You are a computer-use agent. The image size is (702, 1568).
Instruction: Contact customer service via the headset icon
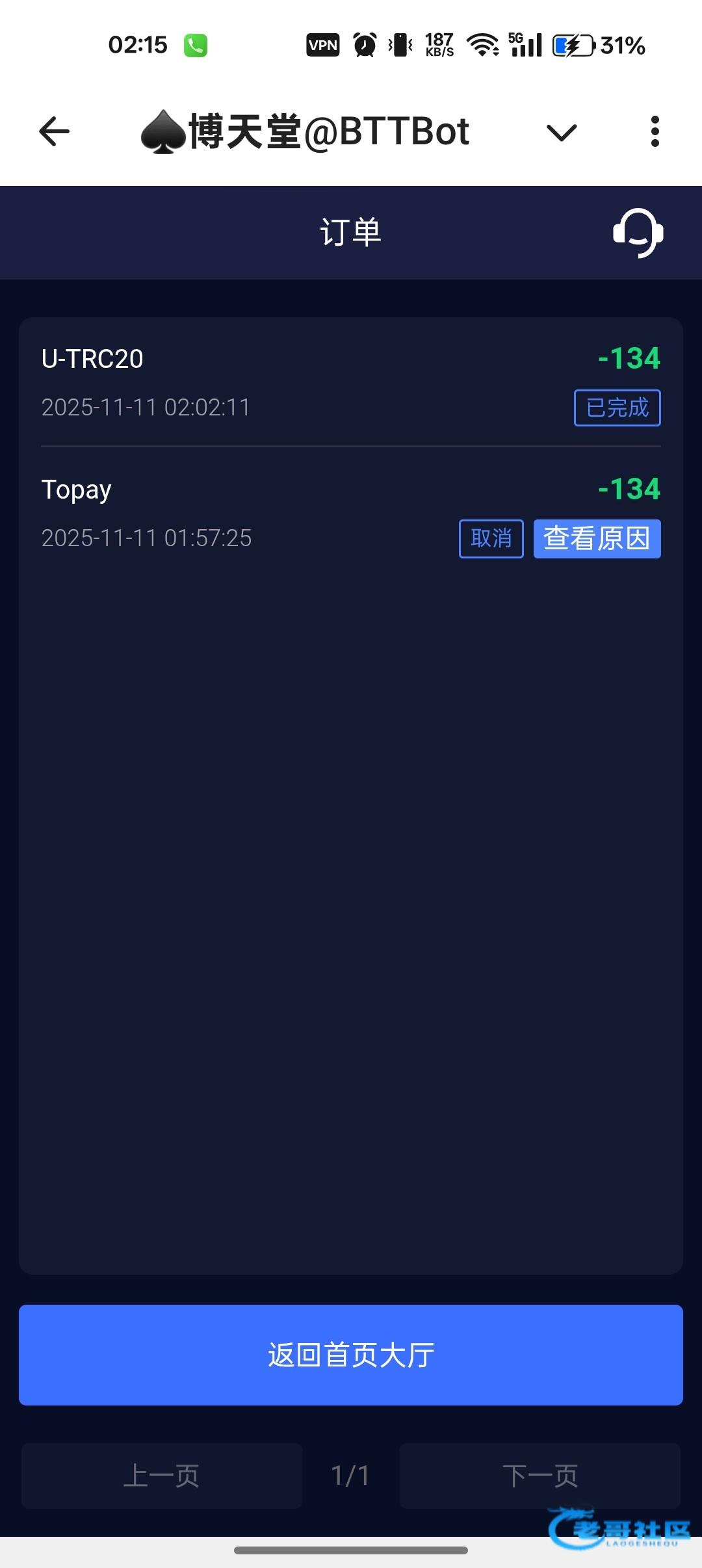coord(638,233)
